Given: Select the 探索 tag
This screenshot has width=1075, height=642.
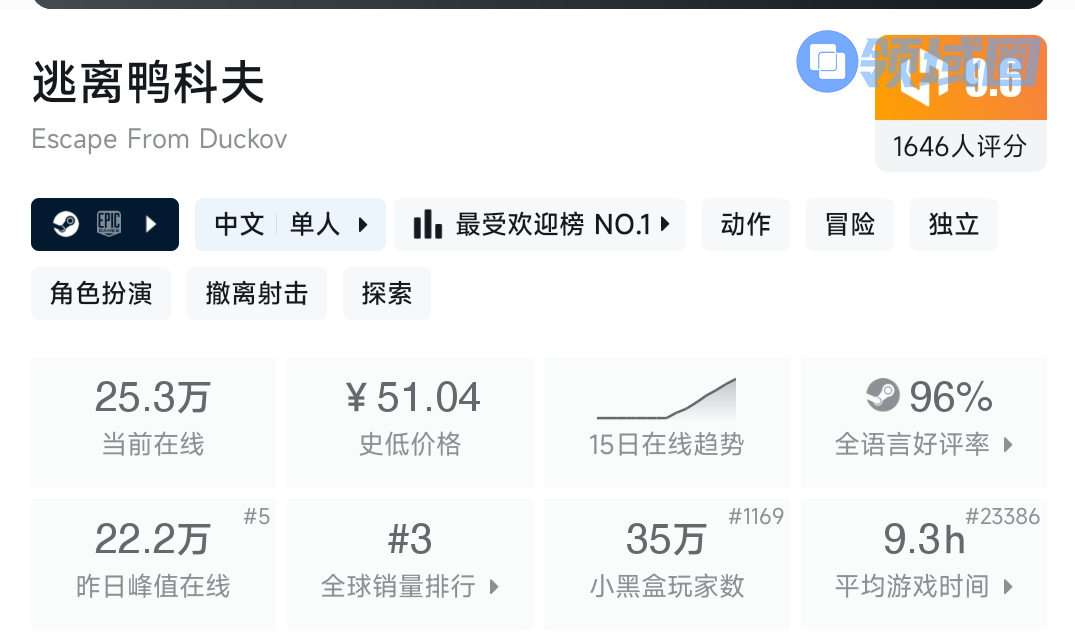Looking at the screenshot, I should coord(387,294).
